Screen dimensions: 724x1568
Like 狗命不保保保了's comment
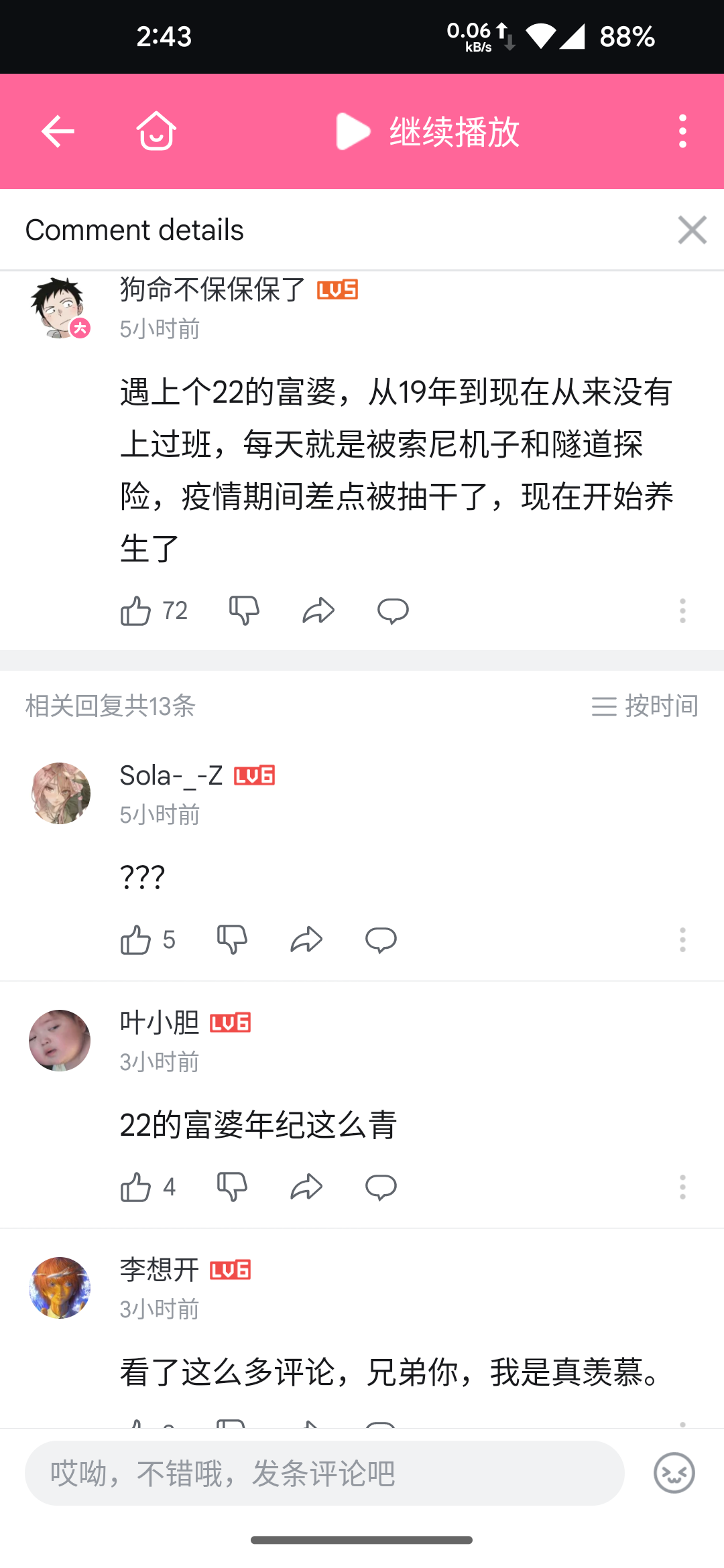[x=136, y=610]
